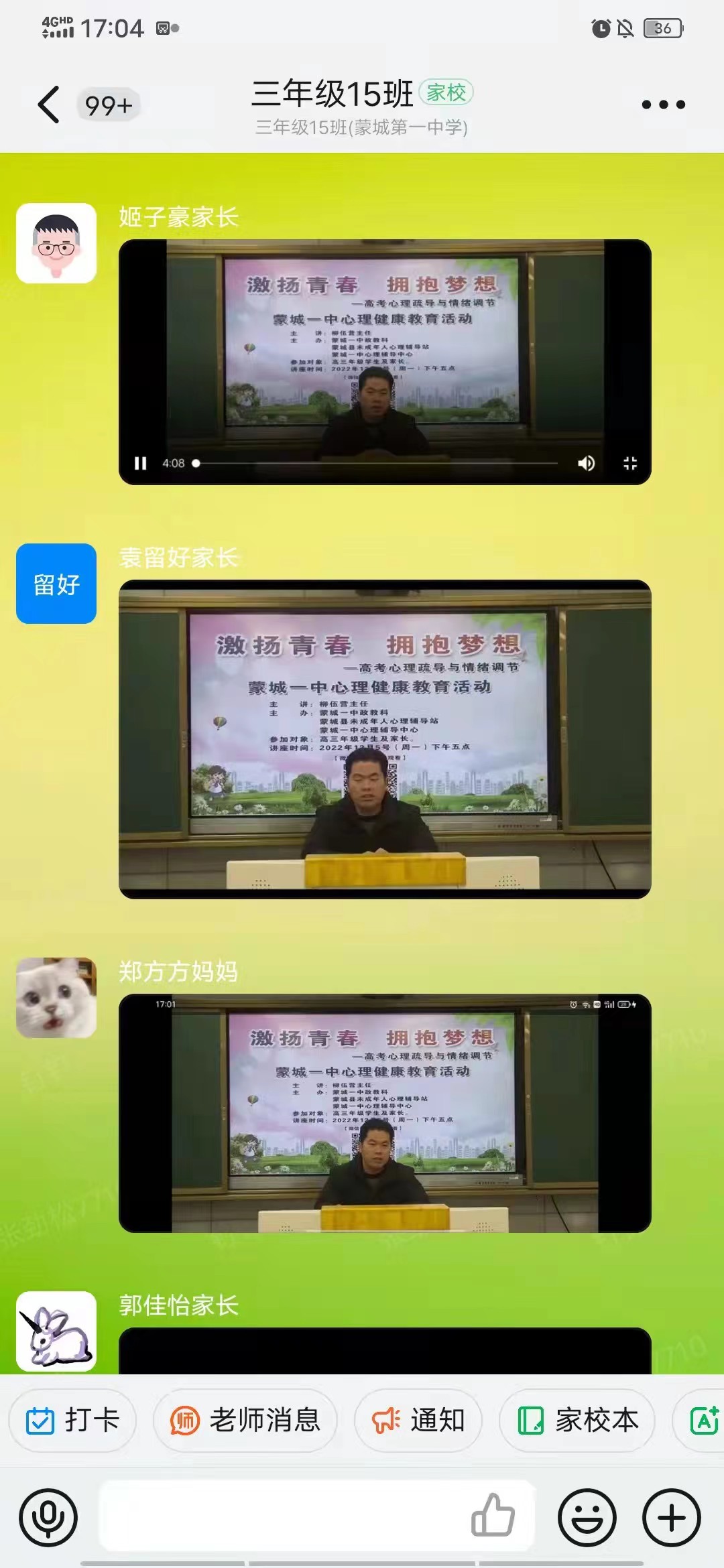Mute the playing video's sound
The width and height of the screenshot is (724, 1568).
point(587,463)
